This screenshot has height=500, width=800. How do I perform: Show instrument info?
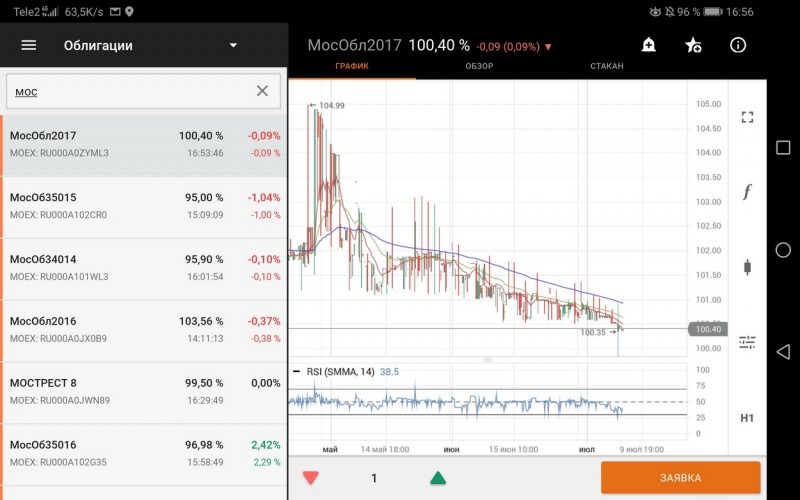point(738,45)
